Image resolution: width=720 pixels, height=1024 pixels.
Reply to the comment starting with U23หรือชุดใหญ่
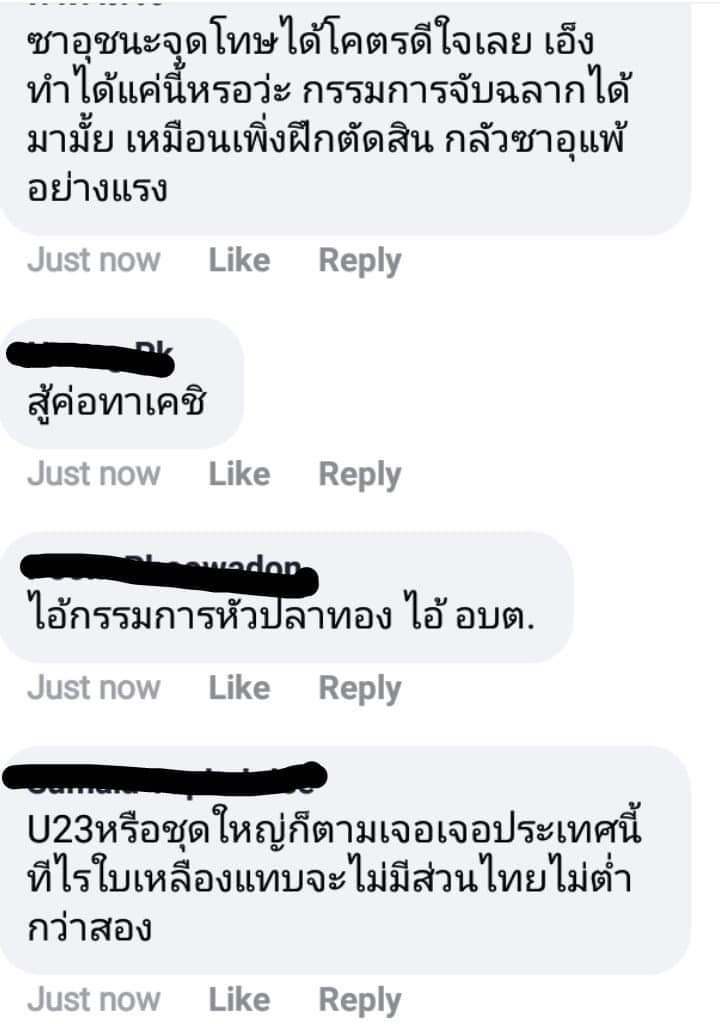click(x=359, y=999)
